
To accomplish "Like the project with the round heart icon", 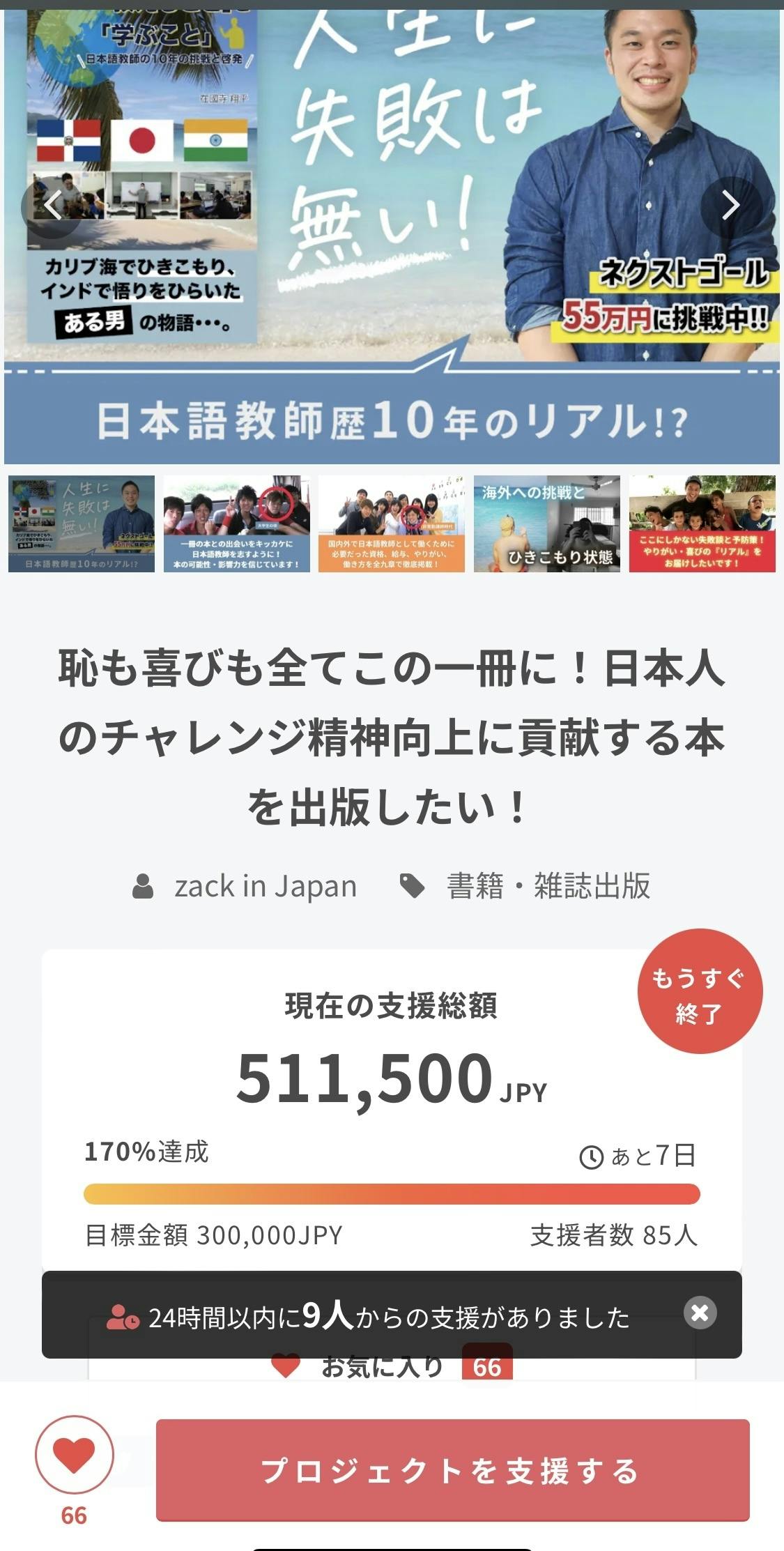I will (74, 1454).
